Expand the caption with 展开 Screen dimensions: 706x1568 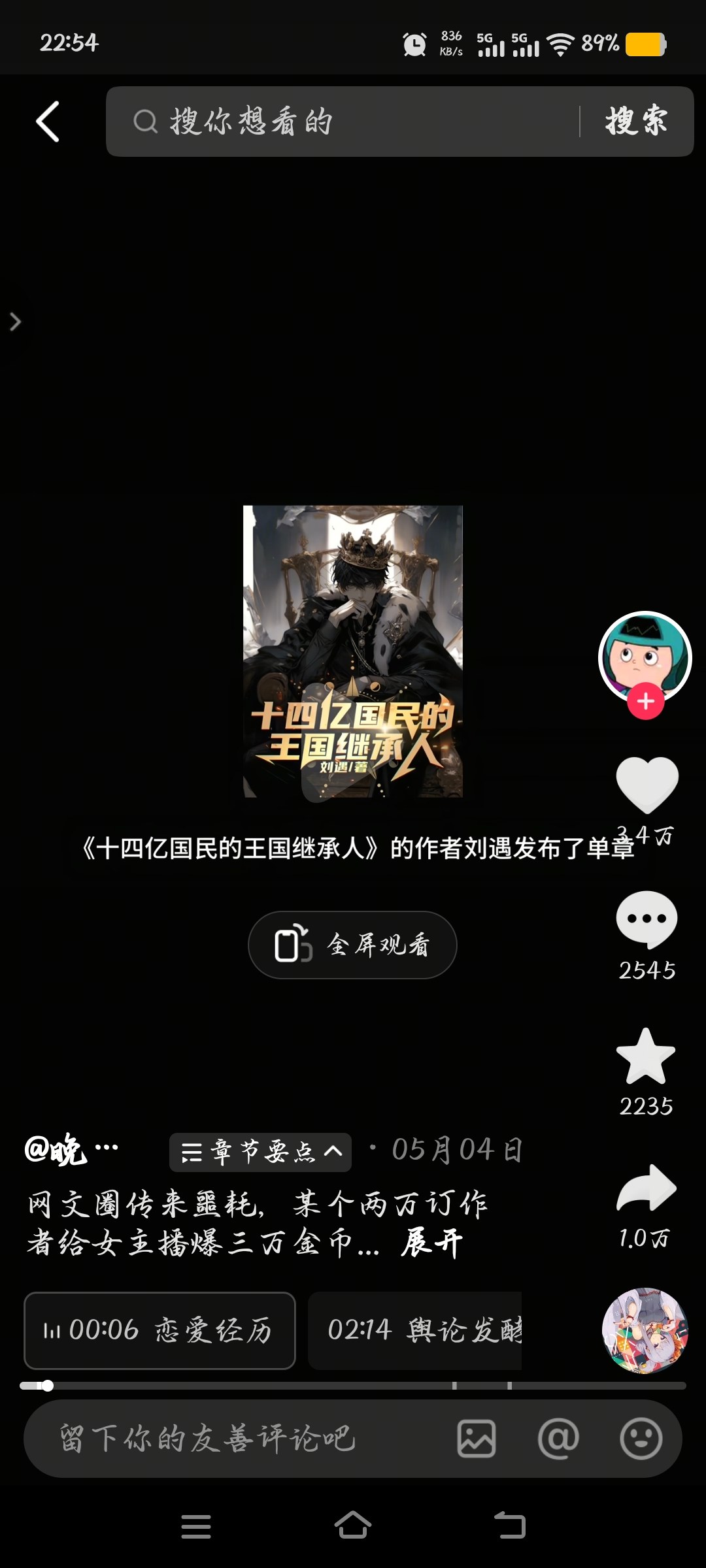pyautogui.click(x=431, y=1243)
